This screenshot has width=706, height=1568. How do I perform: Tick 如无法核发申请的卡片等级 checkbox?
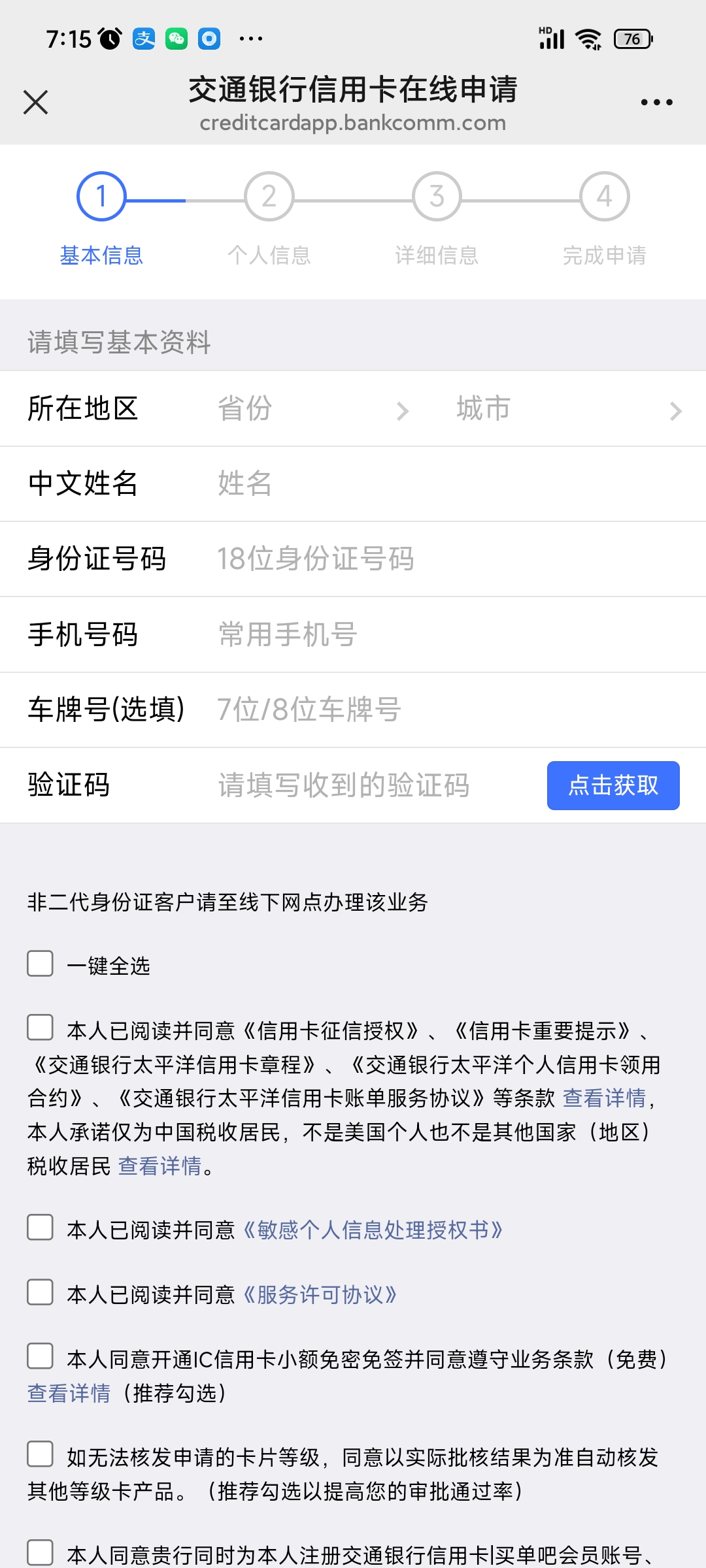(41, 1455)
